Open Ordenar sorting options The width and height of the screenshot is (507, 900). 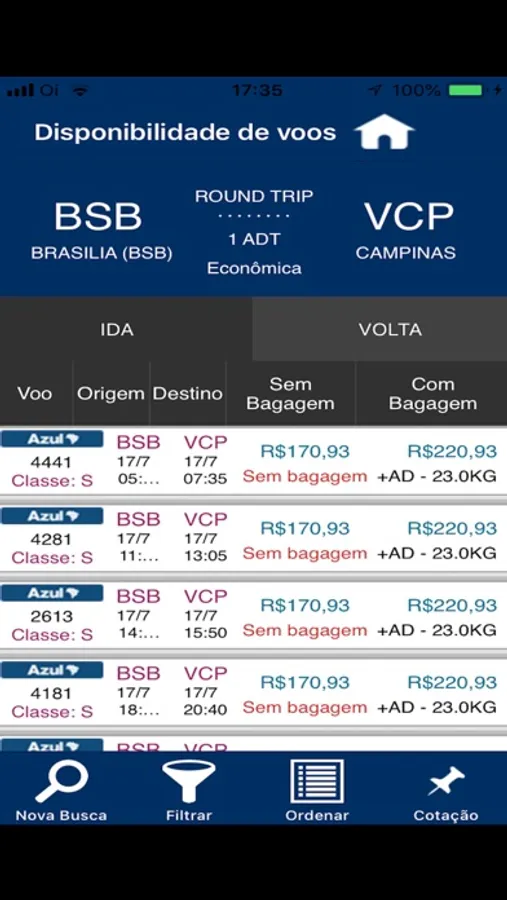tap(317, 789)
